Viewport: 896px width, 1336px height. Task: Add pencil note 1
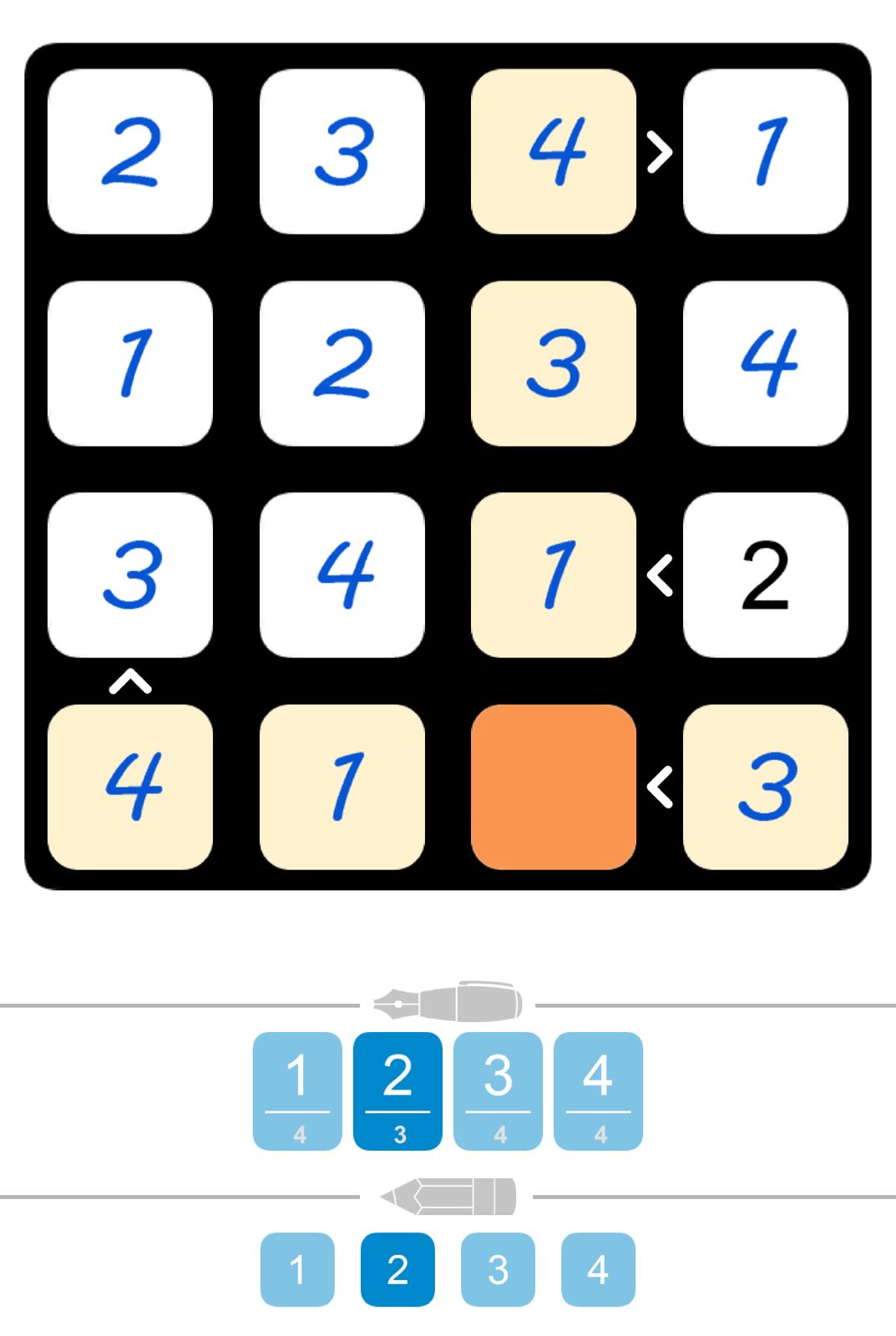coord(297,1269)
